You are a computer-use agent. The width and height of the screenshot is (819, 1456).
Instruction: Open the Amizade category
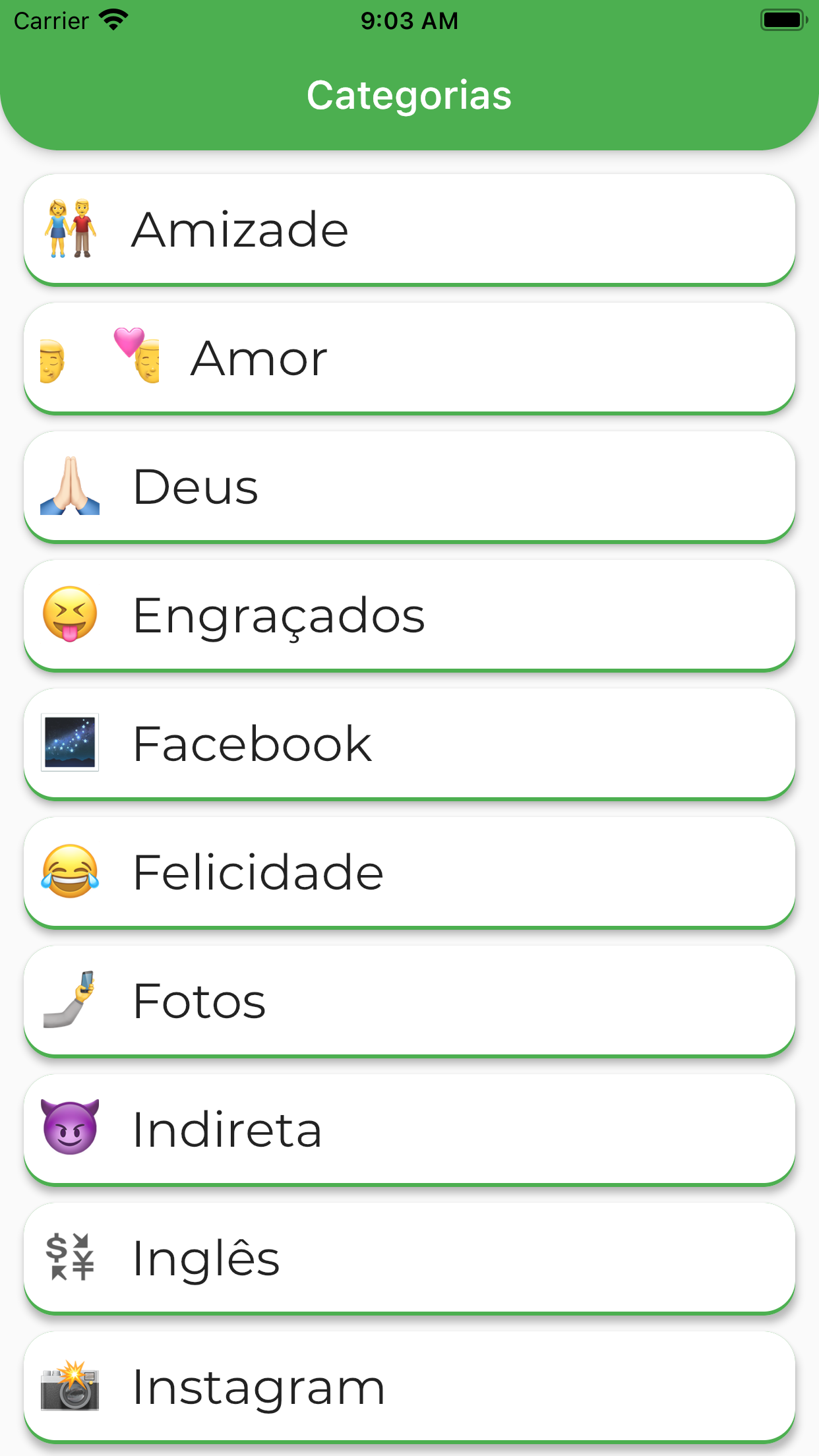409,228
